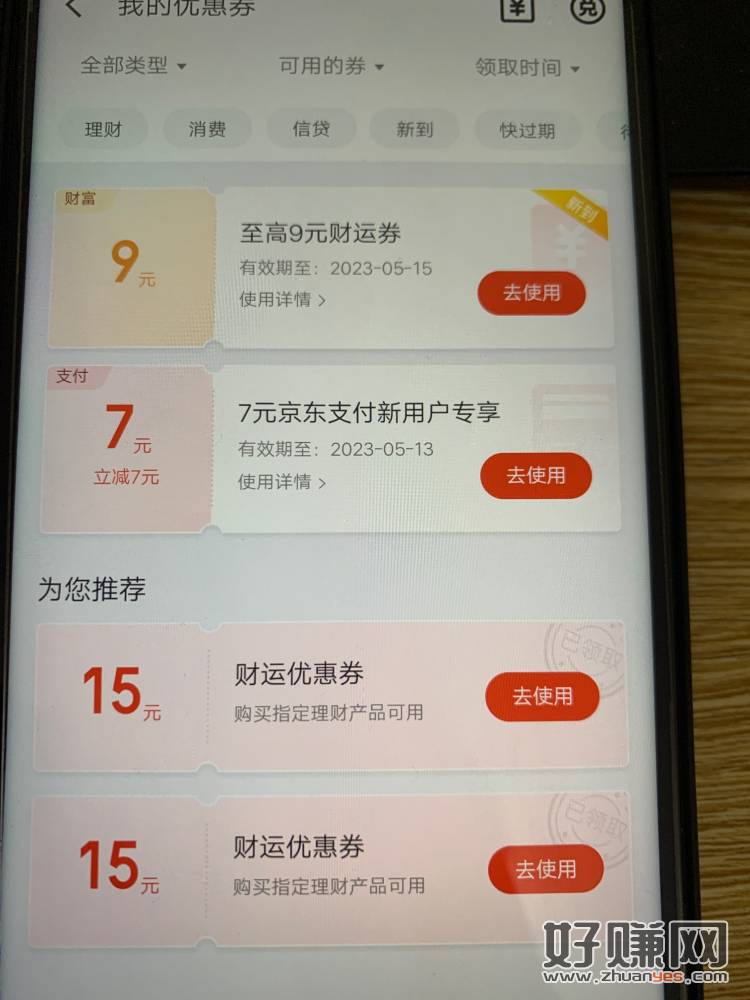Select the 理财 filter chip
This screenshot has width=750, height=1000.
pos(103,129)
